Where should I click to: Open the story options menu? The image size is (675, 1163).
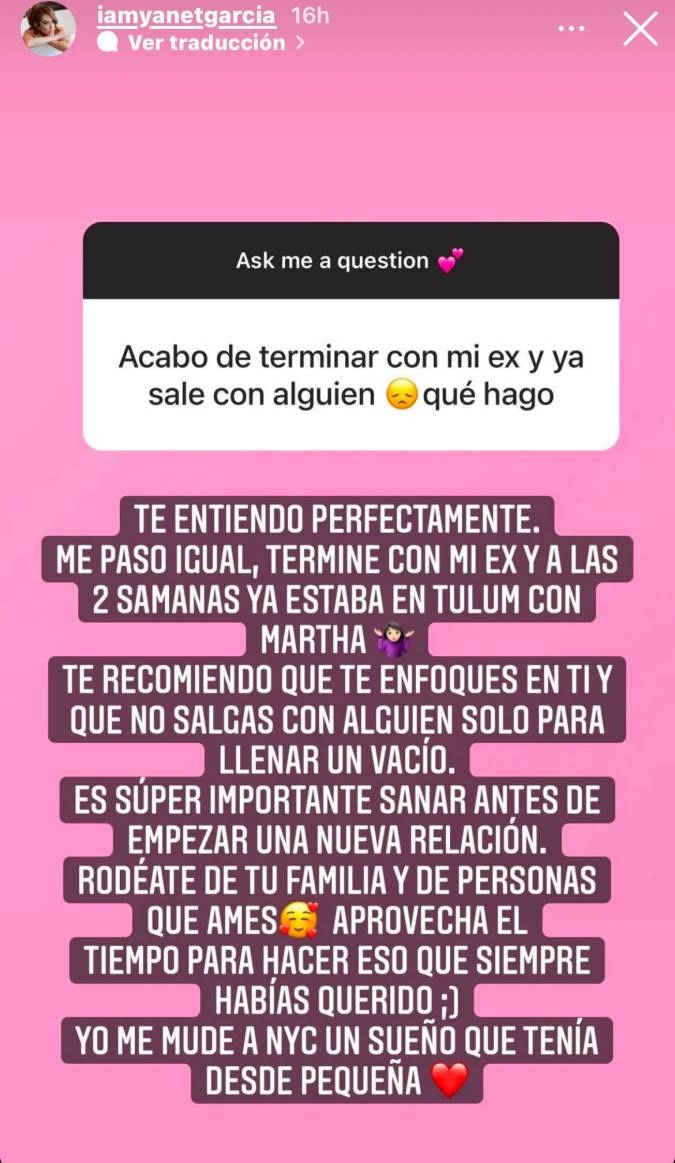click(x=571, y=29)
